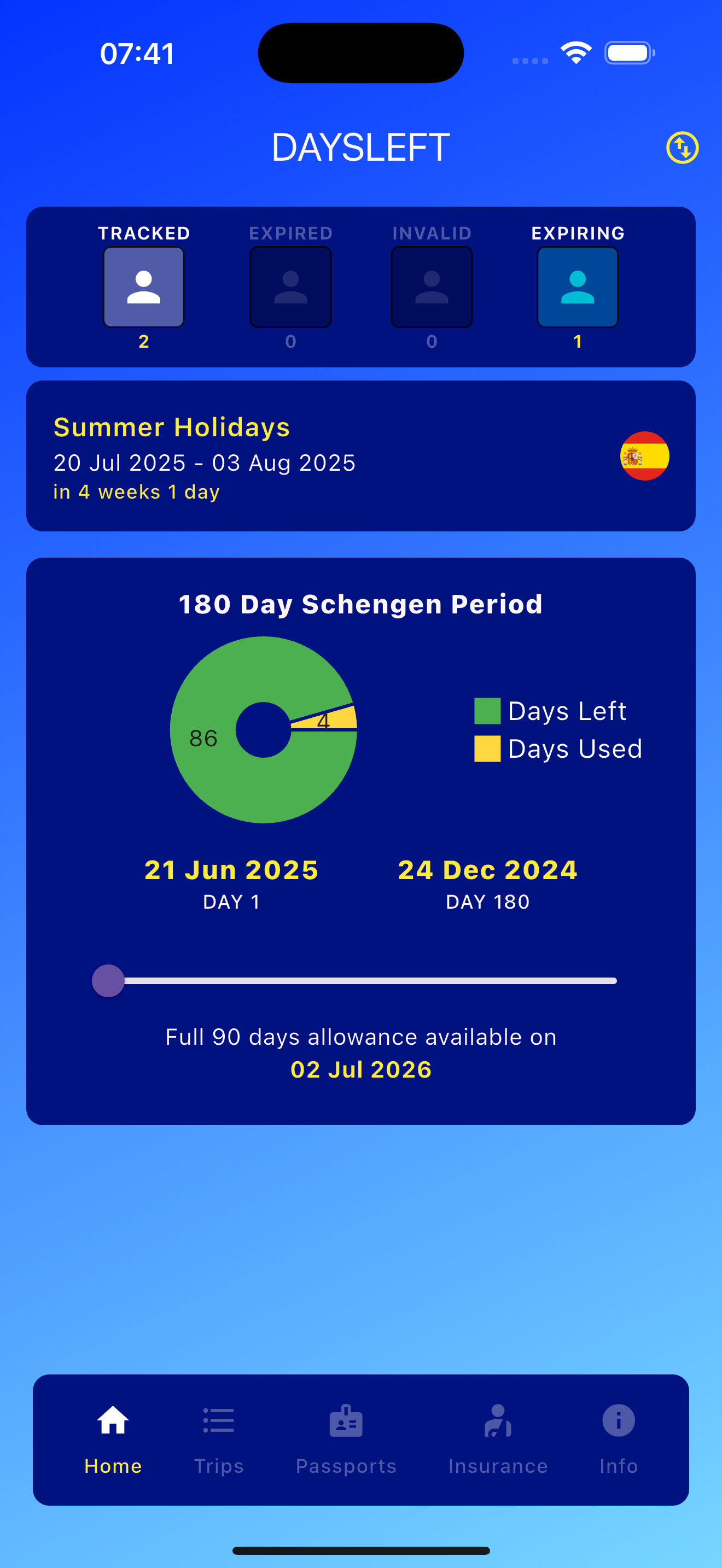The image size is (722, 1568).
Task: Tap the Schengen period slider handle
Action: [x=108, y=981]
